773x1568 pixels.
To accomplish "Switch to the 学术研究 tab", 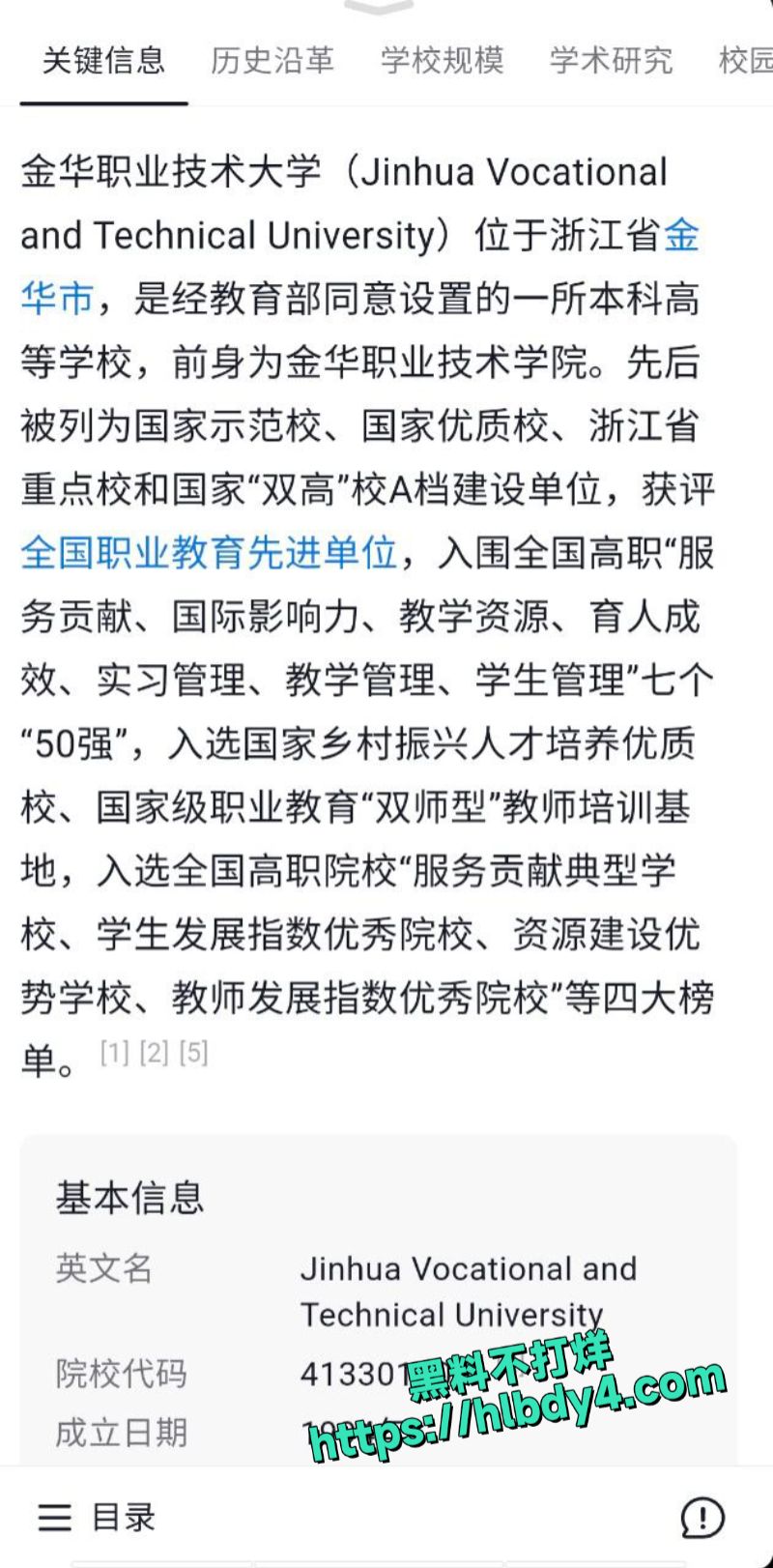I will pyautogui.click(x=611, y=60).
